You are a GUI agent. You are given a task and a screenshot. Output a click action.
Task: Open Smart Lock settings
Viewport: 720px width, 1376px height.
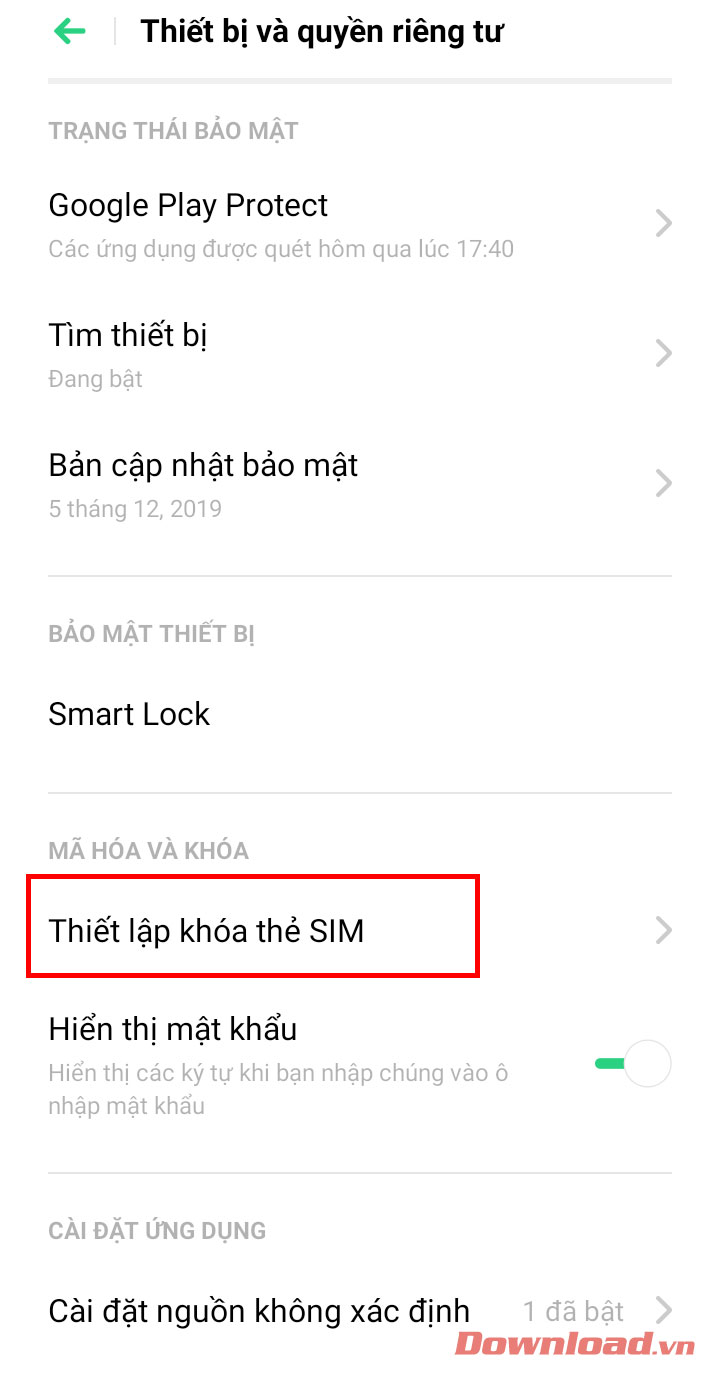(360, 714)
